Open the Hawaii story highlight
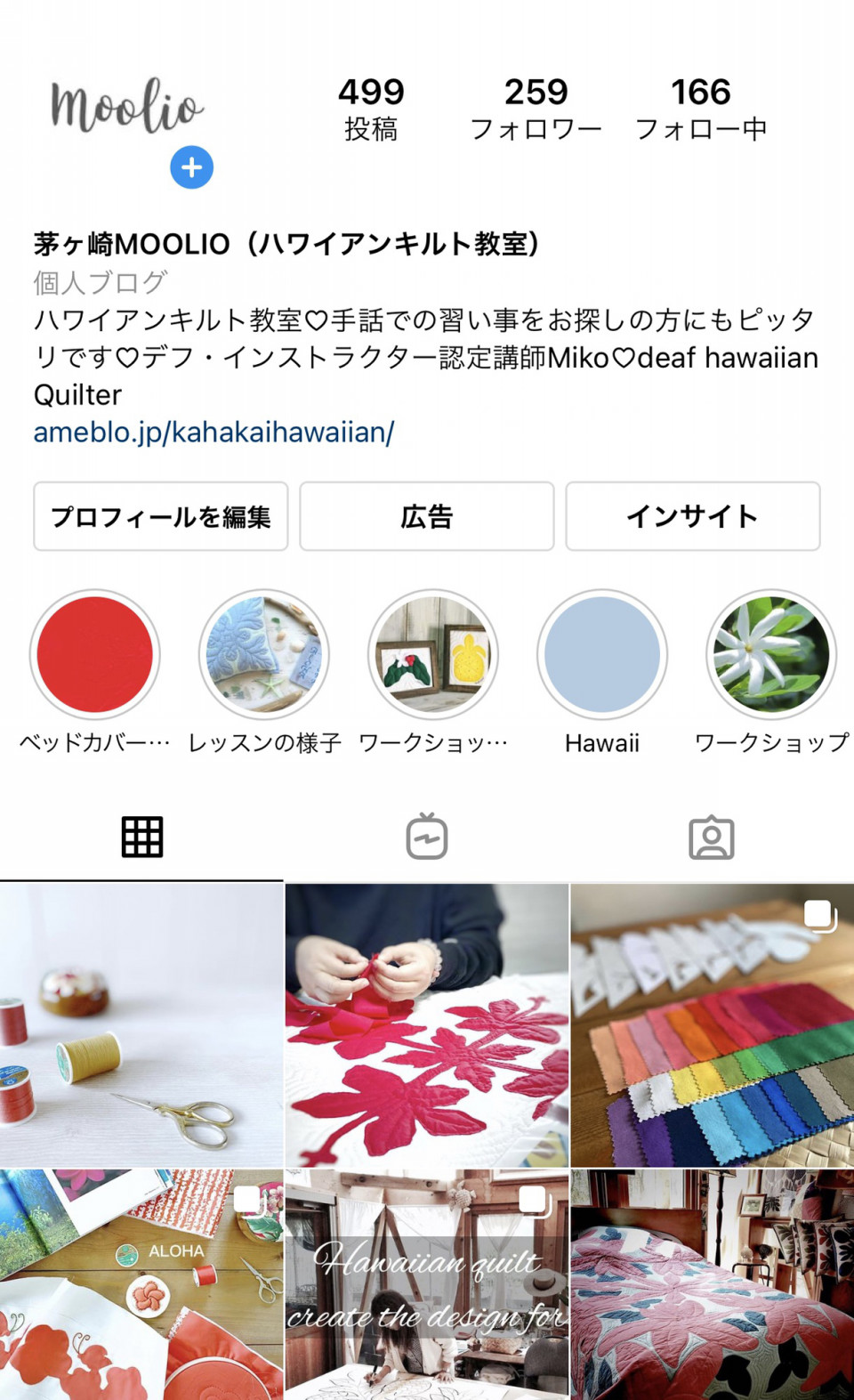Image resolution: width=854 pixels, height=1400 pixels. pyautogui.click(x=602, y=655)
